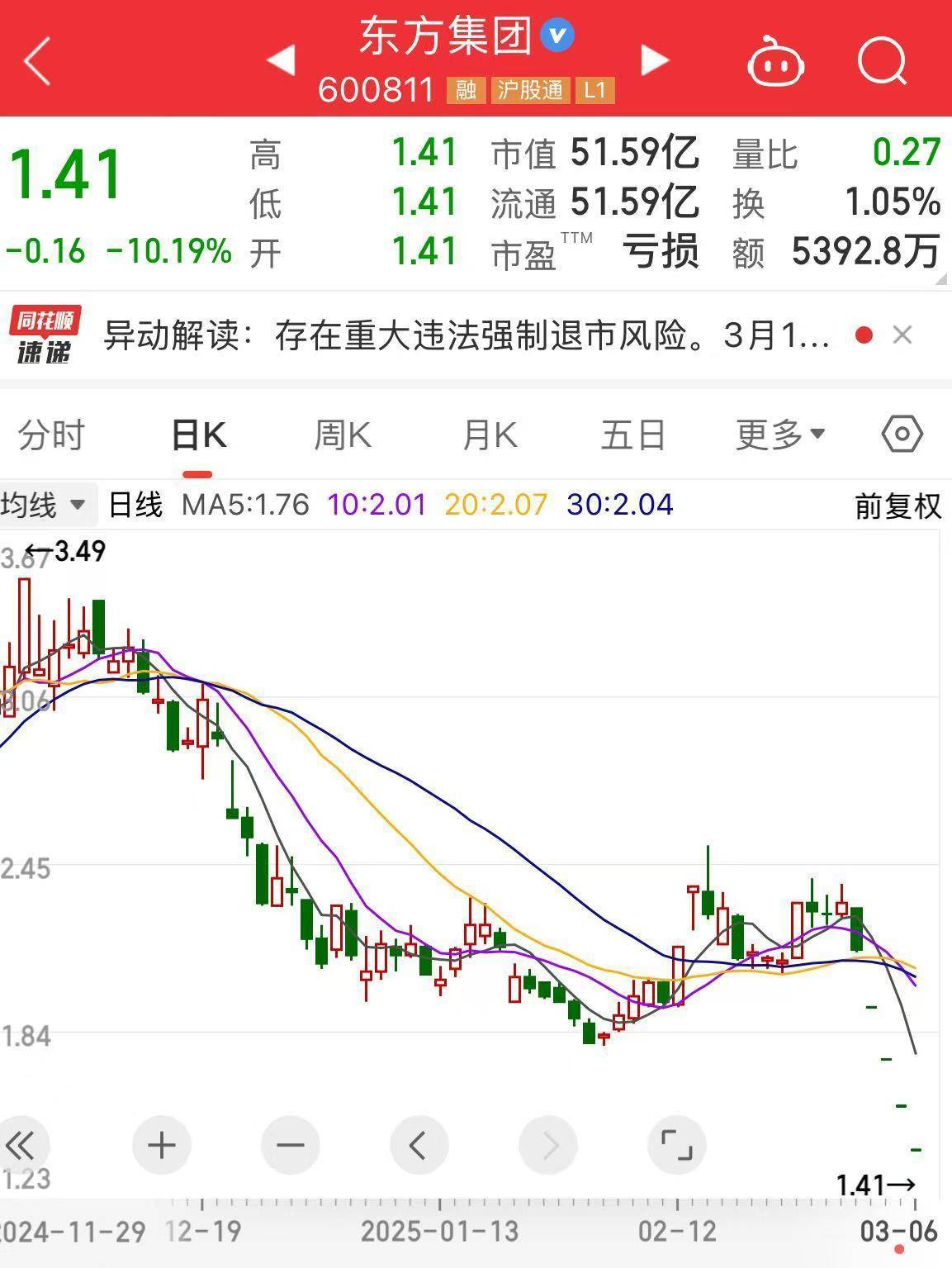Dismiss the 异动解读 notice banner

coord(902,335)
